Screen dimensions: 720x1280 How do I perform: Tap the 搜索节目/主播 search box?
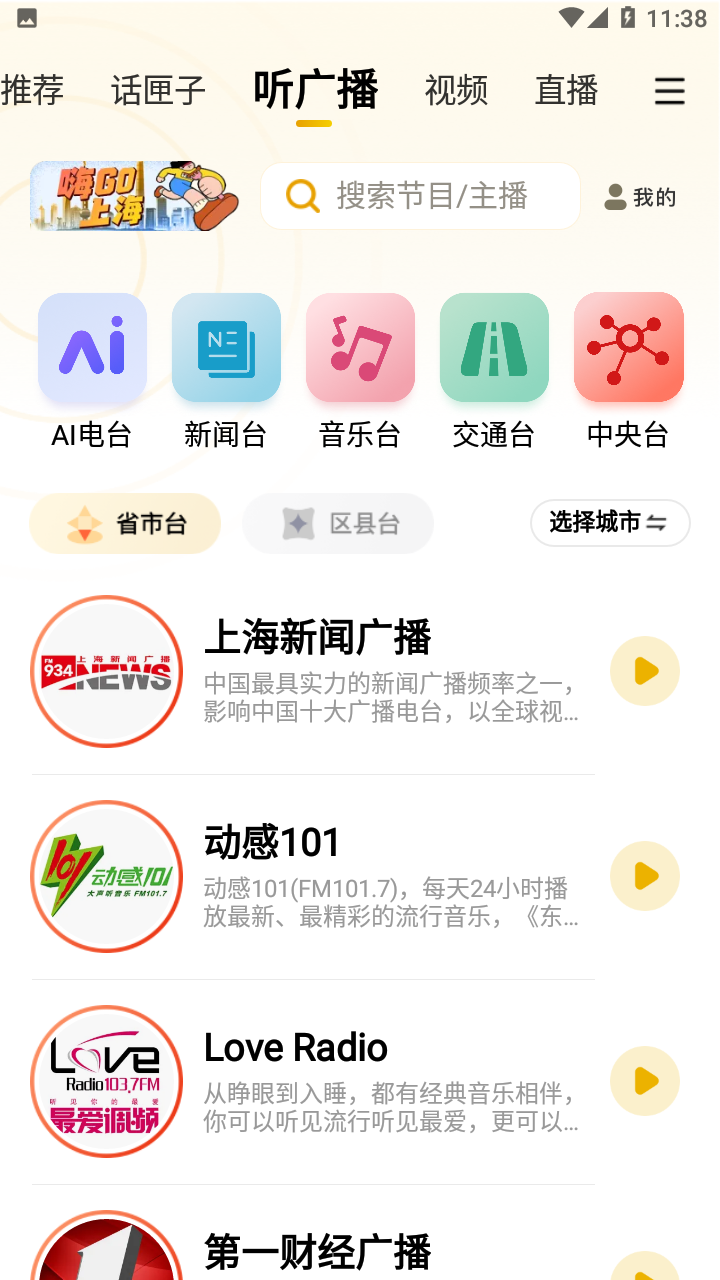coord(420,196)
